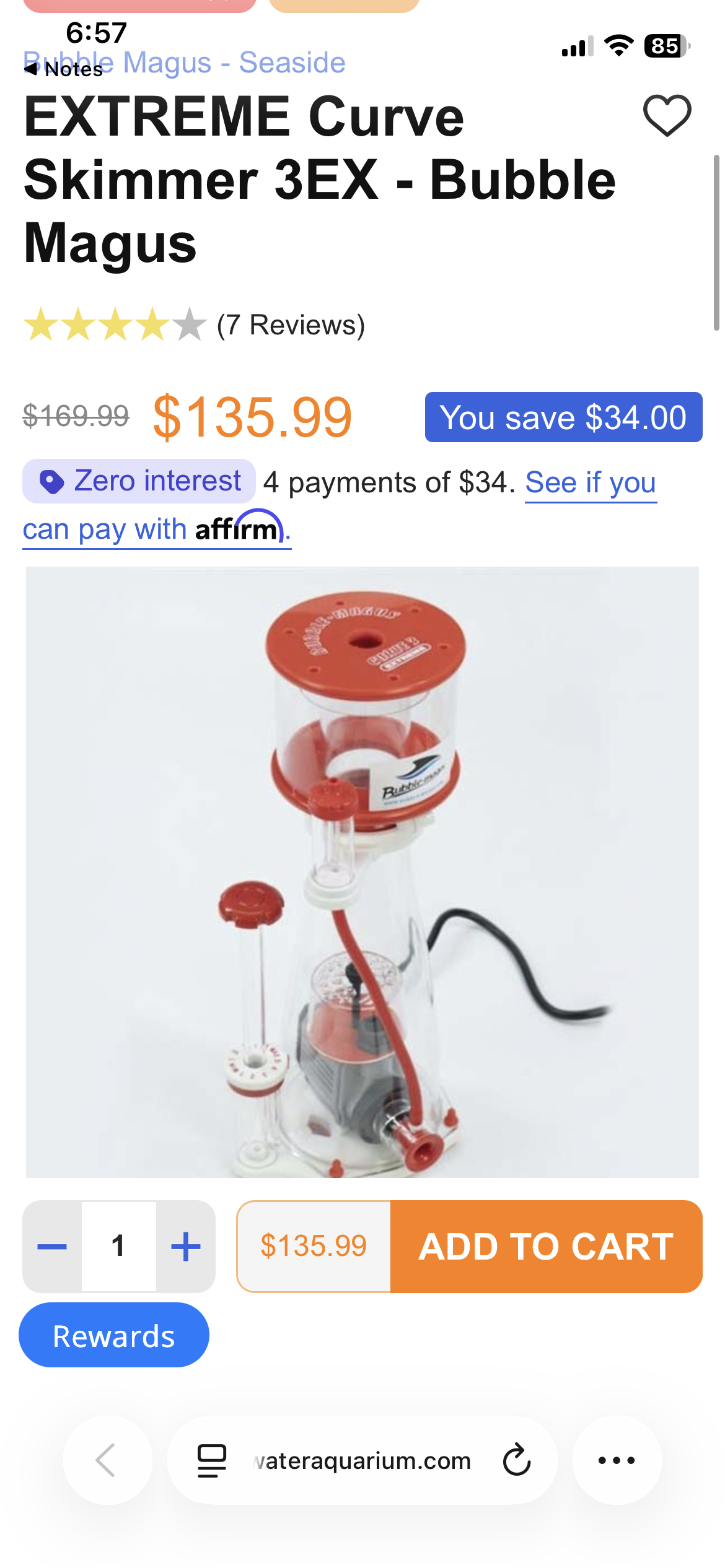This screenshot has height=1568, width=725.
Task: Return to the Notes app
Action: point(64,70)
